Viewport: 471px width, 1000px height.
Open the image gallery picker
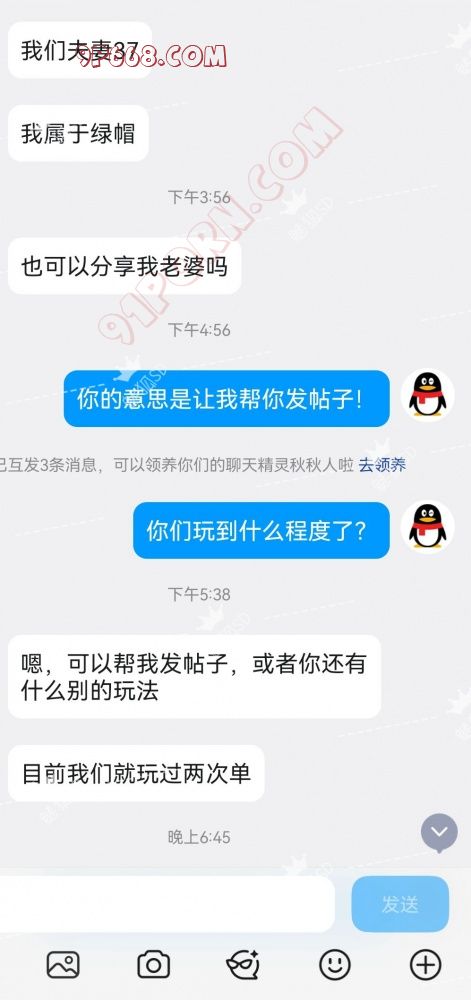(x=63, y=965)
